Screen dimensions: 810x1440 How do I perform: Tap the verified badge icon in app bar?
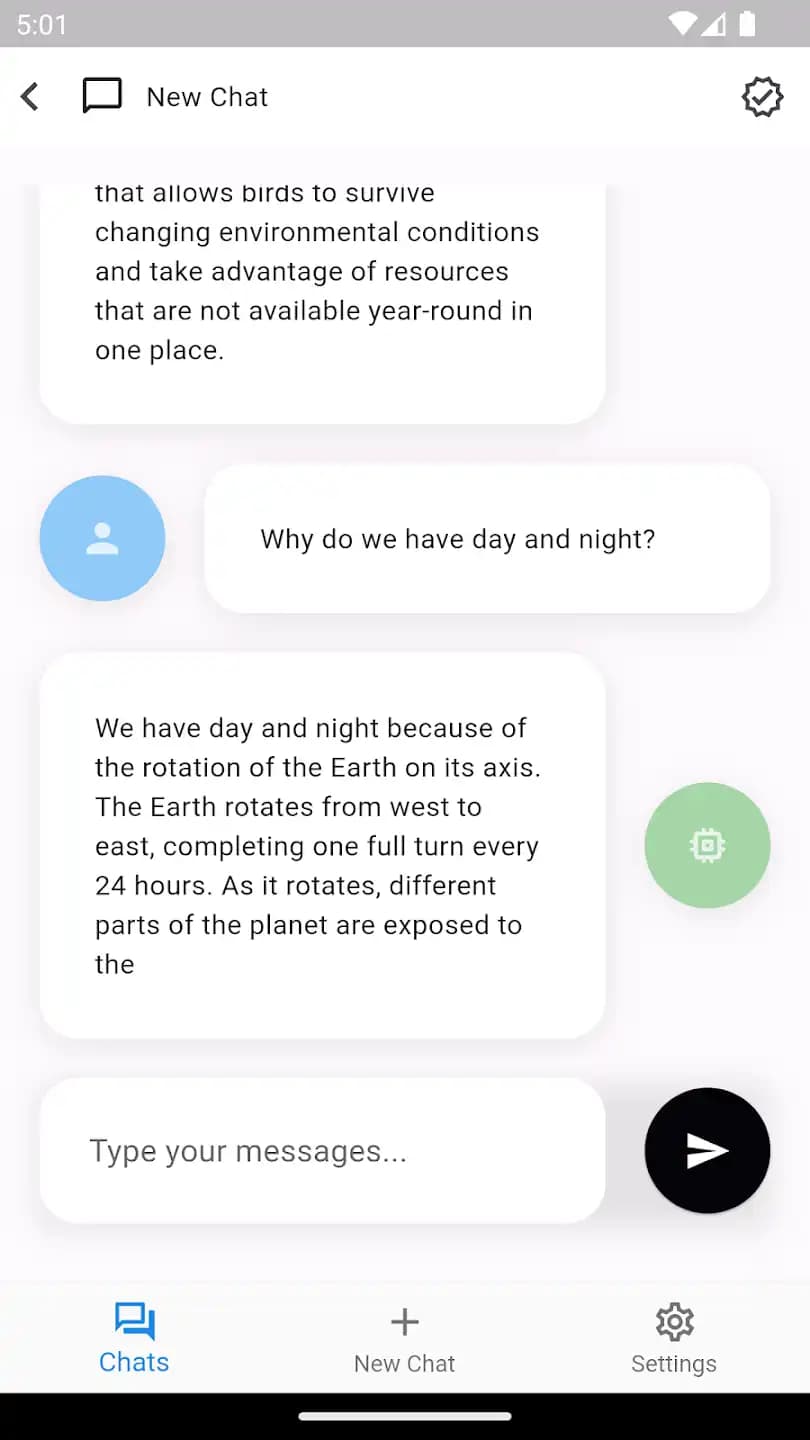[x=762, y=97]
